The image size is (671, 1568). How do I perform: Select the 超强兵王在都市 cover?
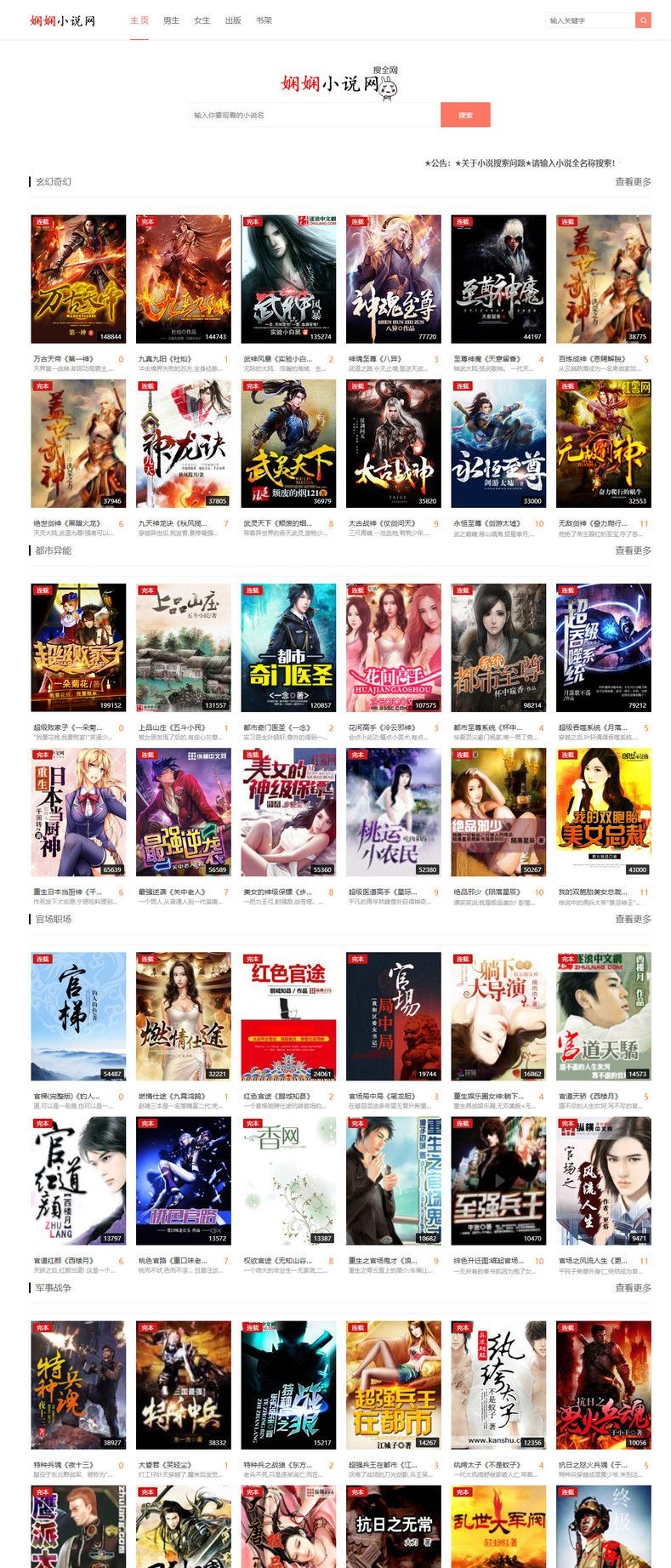click(394, 1384)
